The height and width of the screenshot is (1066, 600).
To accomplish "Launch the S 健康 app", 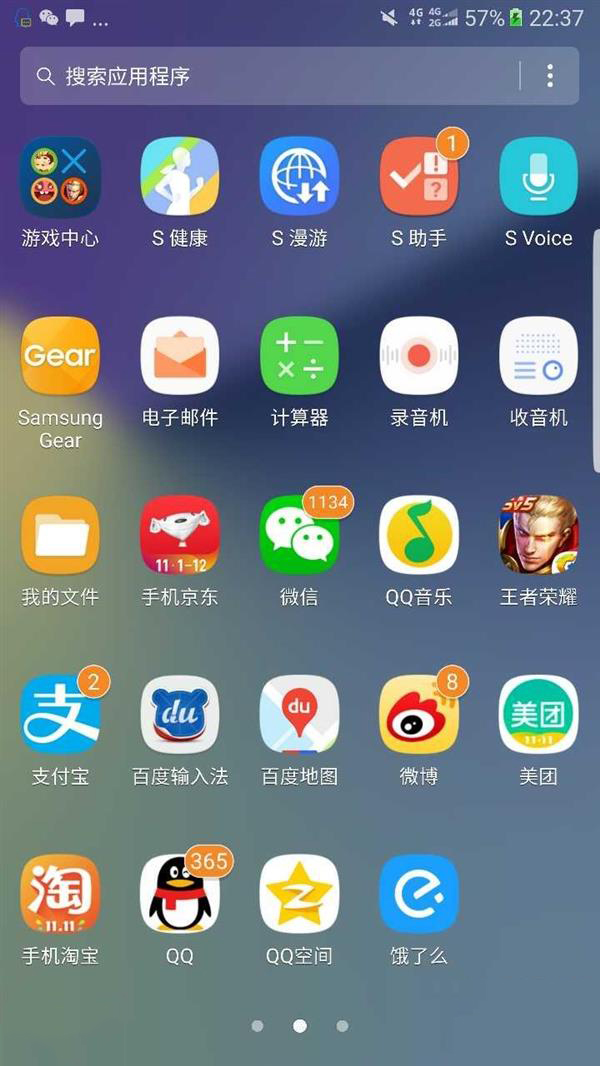I will 180,177.
